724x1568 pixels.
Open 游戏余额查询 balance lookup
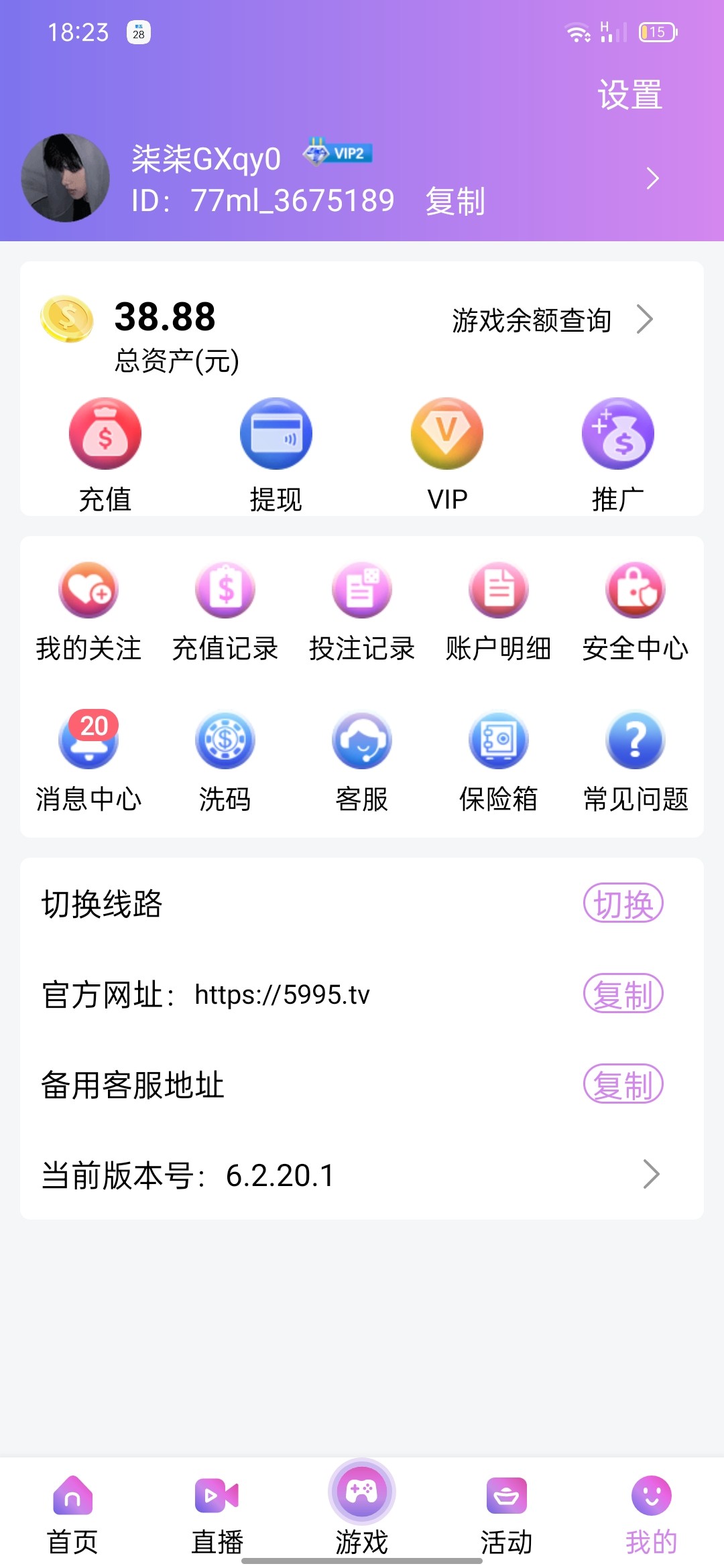click(x=551, y=320)
